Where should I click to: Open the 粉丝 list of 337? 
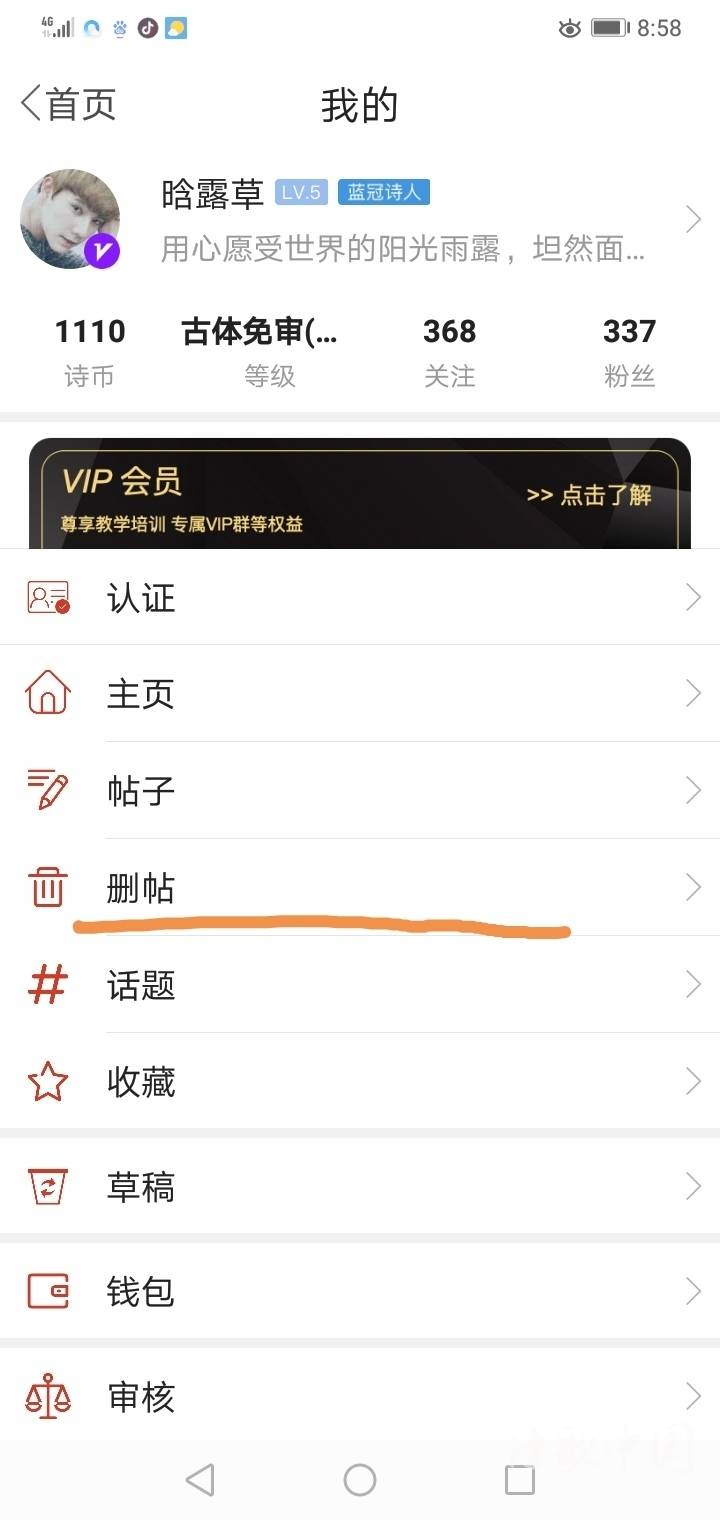[630, 352]
